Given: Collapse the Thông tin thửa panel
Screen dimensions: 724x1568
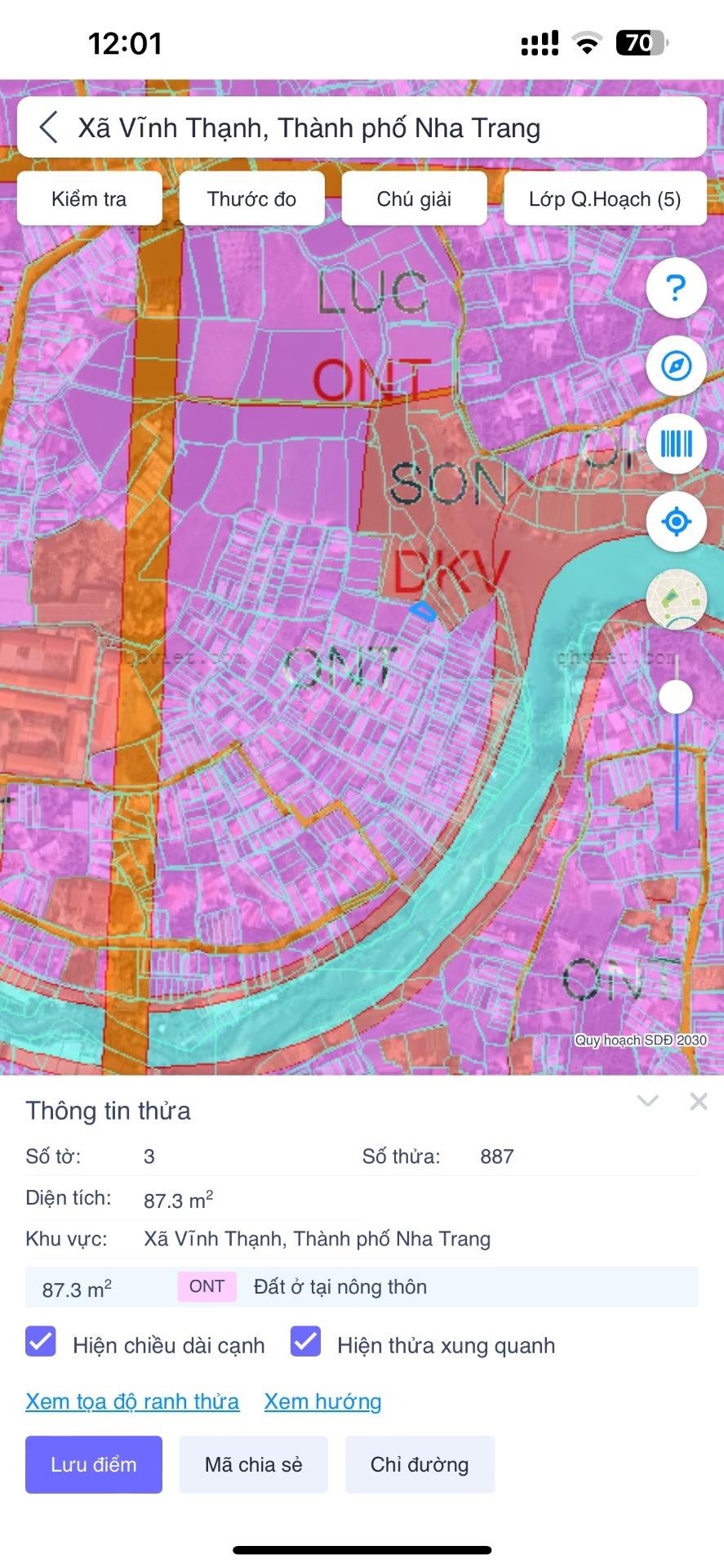Looking at the screenshot, I should pyautogui.click(x=648, y=1101).
